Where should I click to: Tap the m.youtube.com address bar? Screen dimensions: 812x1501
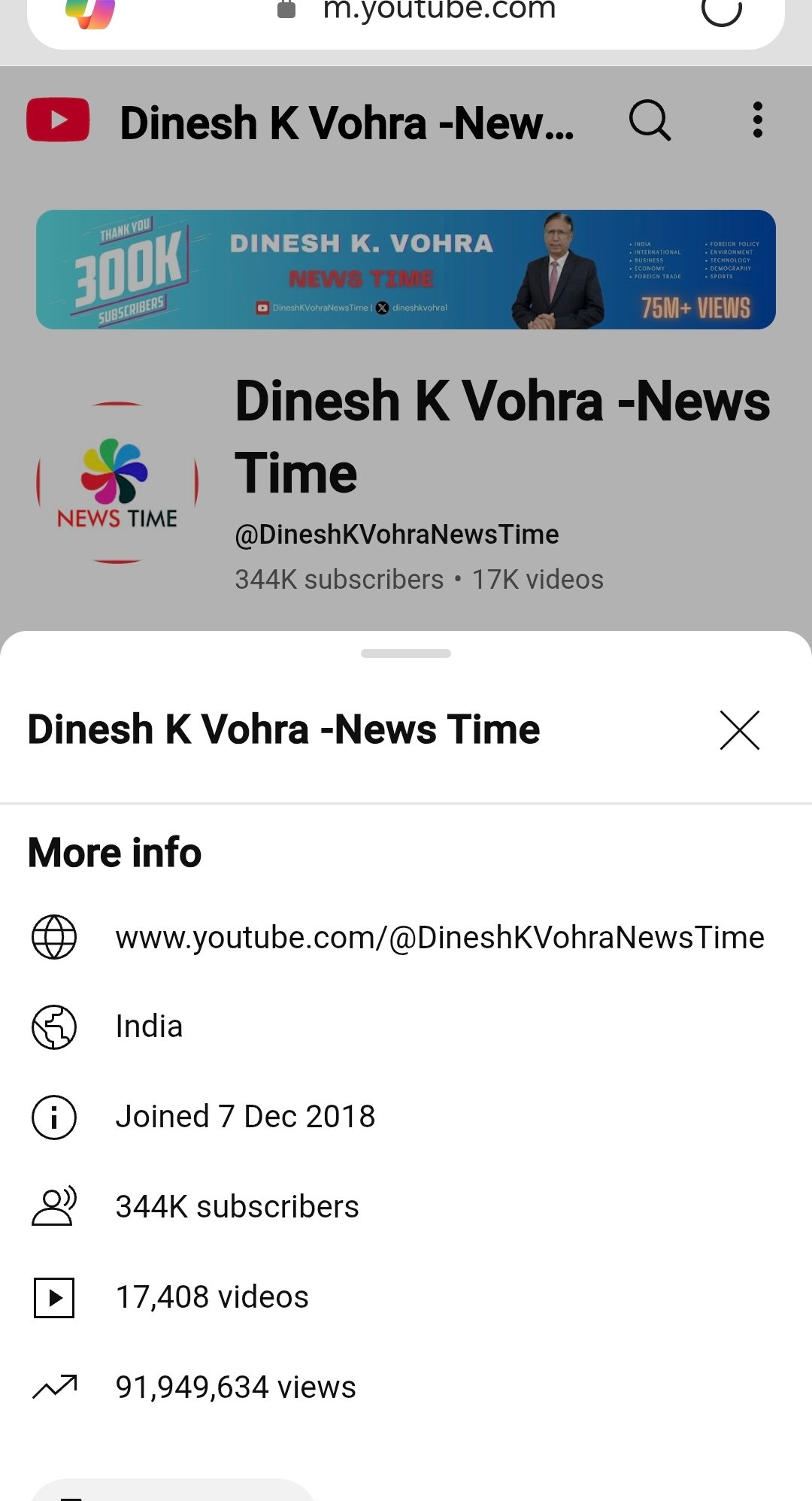click(x=438, y=11)
